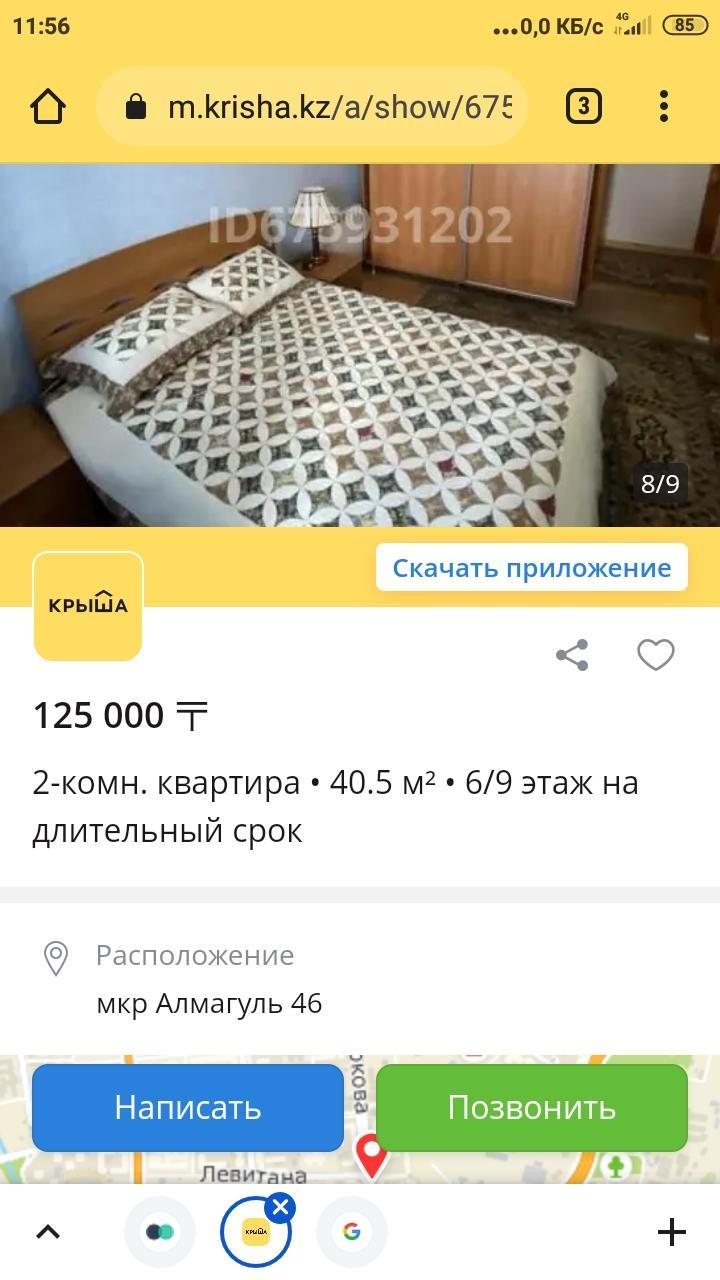Close the Krisha tab in bottom bar

[281, 1207]
